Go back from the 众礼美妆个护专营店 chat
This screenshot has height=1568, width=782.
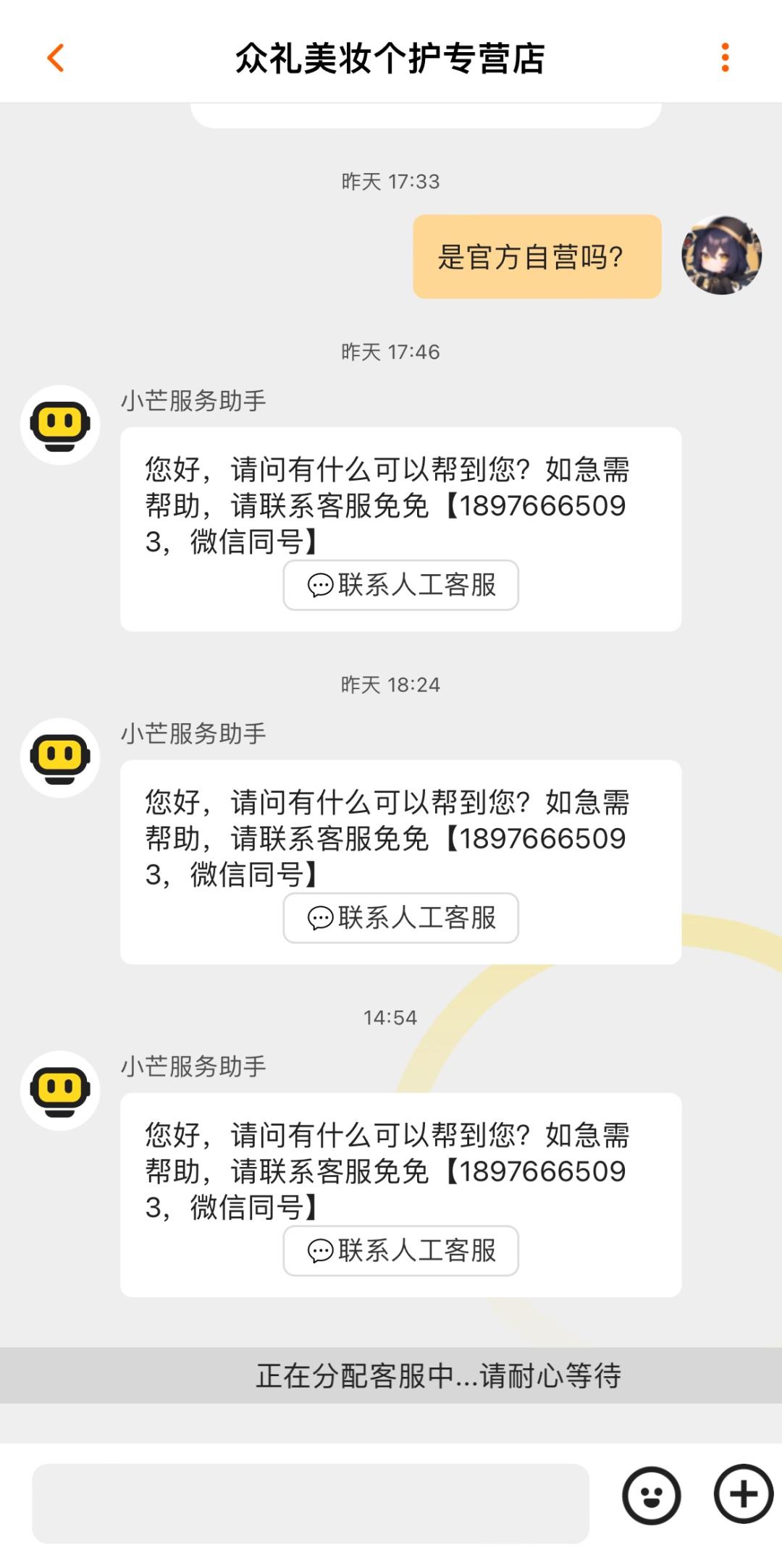coord(56,58)
